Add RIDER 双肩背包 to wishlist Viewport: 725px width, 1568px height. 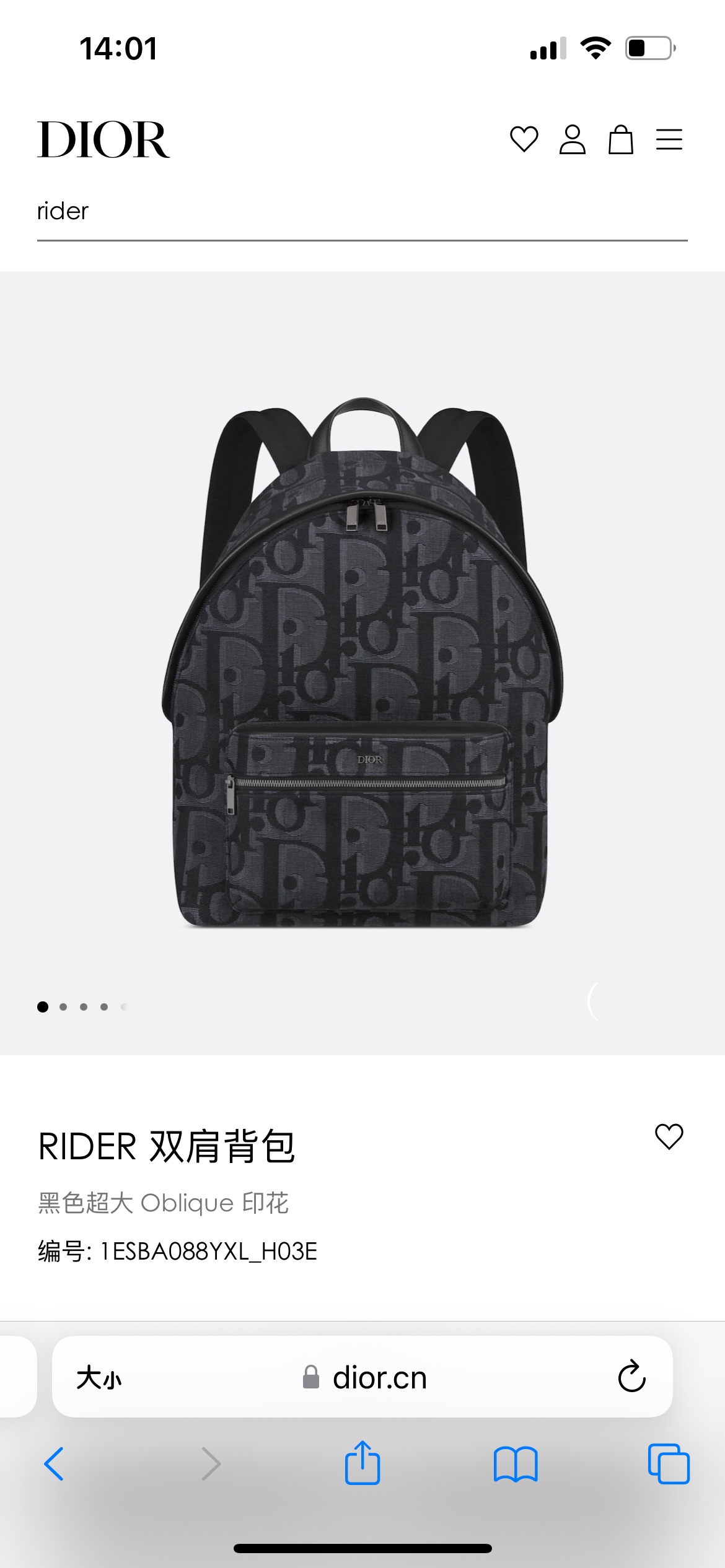(x=669, y=1136)
